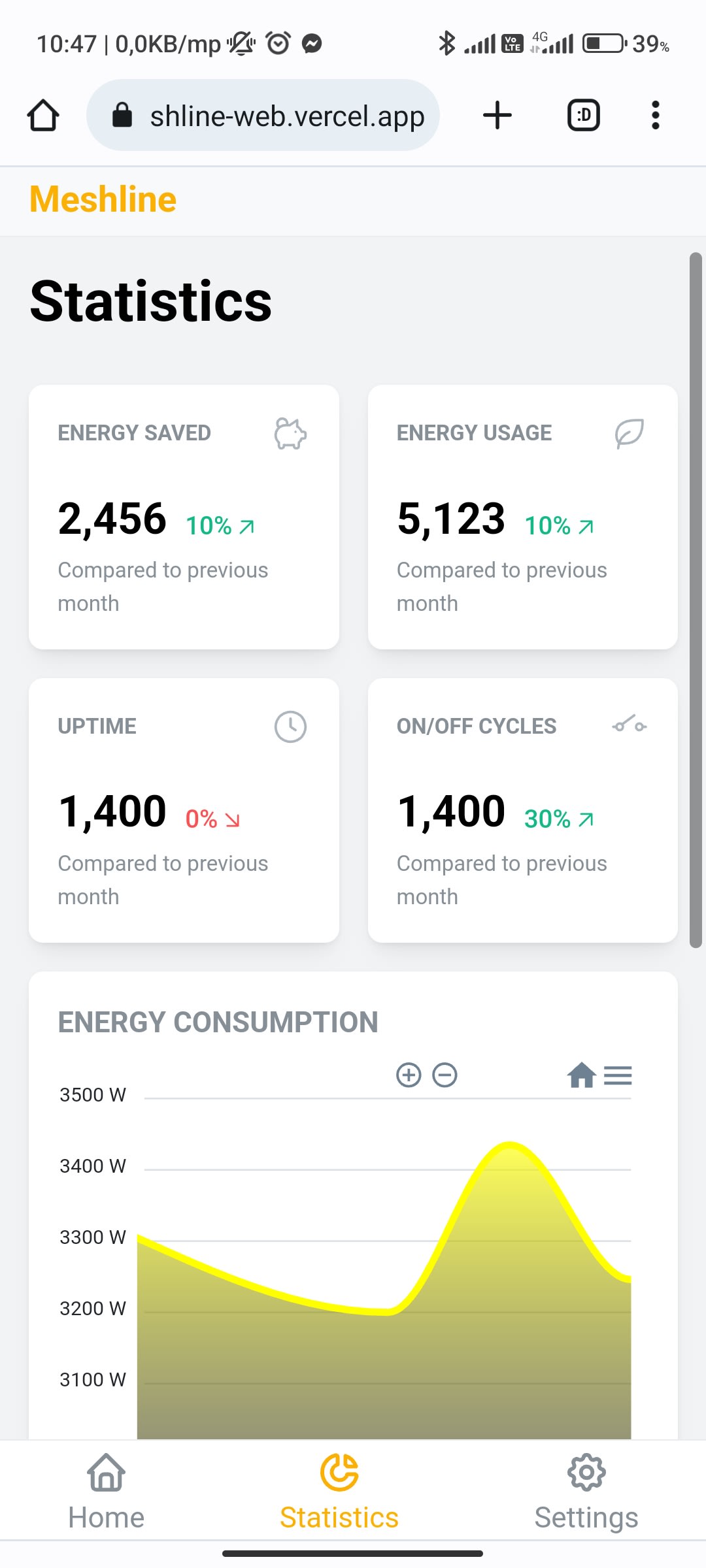
Task: Tap the Meshline logo link
Action: point(103,199)
